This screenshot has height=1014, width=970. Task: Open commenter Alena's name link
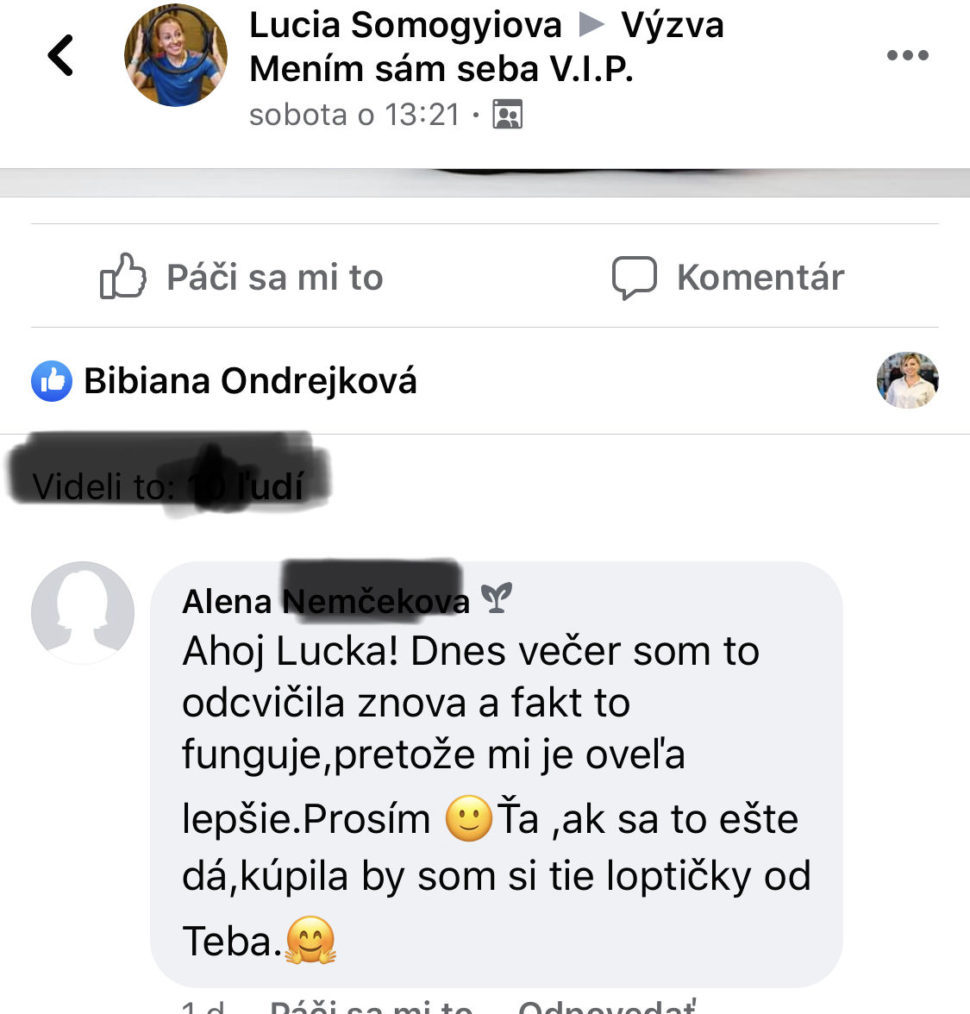click(x=325, y=600)
